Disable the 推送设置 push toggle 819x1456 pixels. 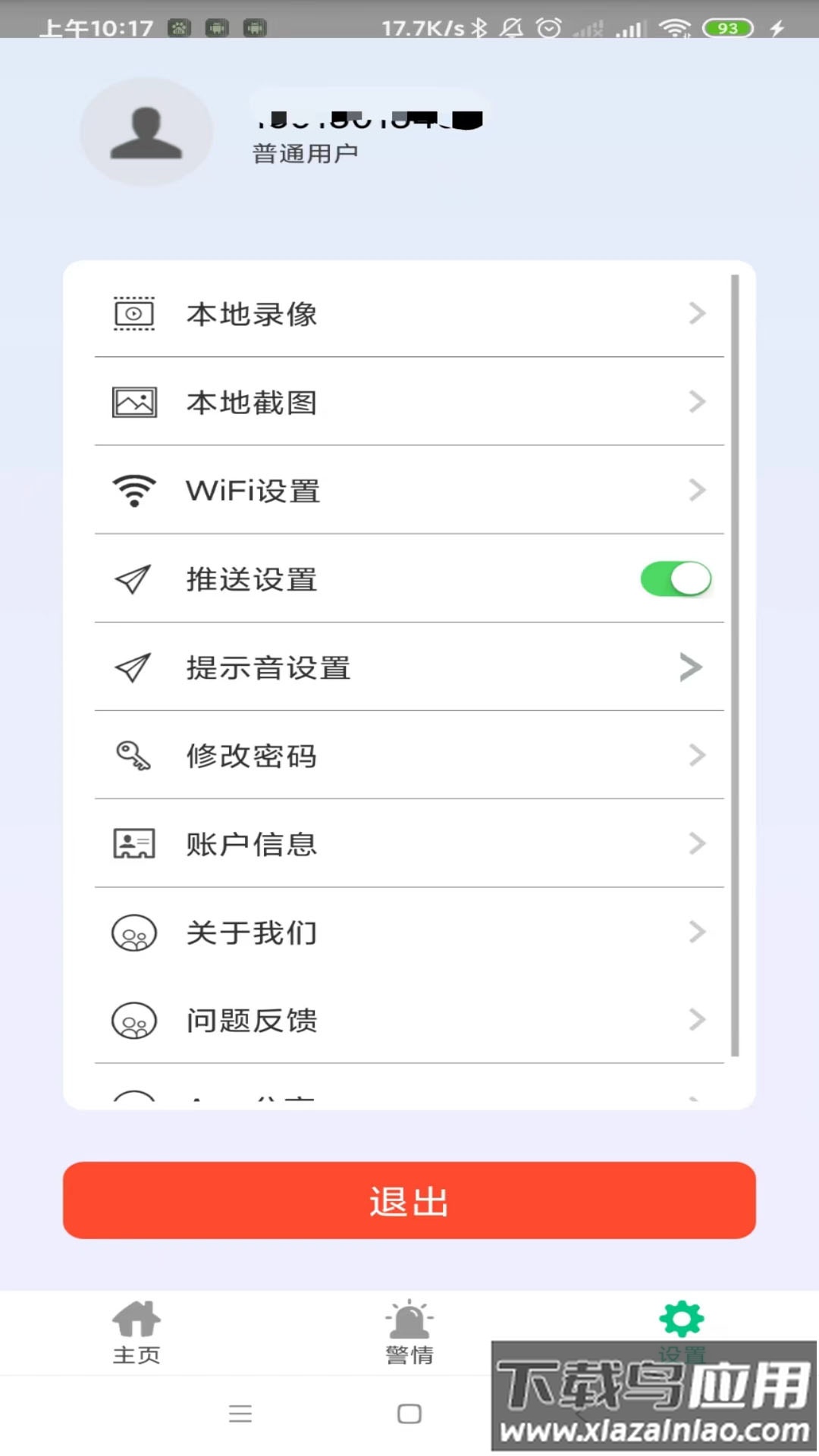coord(675,578)
